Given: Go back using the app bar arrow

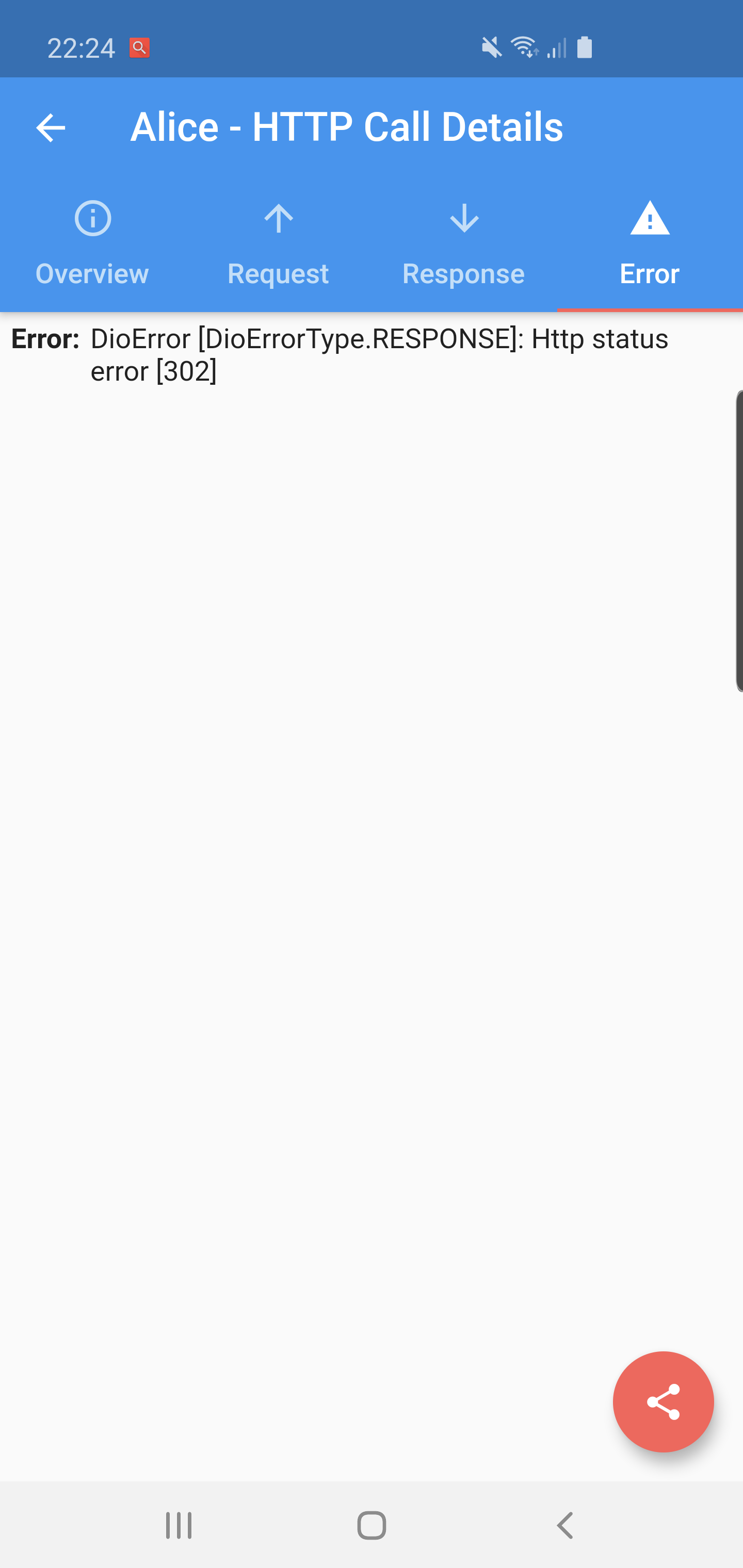Looking at the screenshot, I should click(x=51, y=128).
